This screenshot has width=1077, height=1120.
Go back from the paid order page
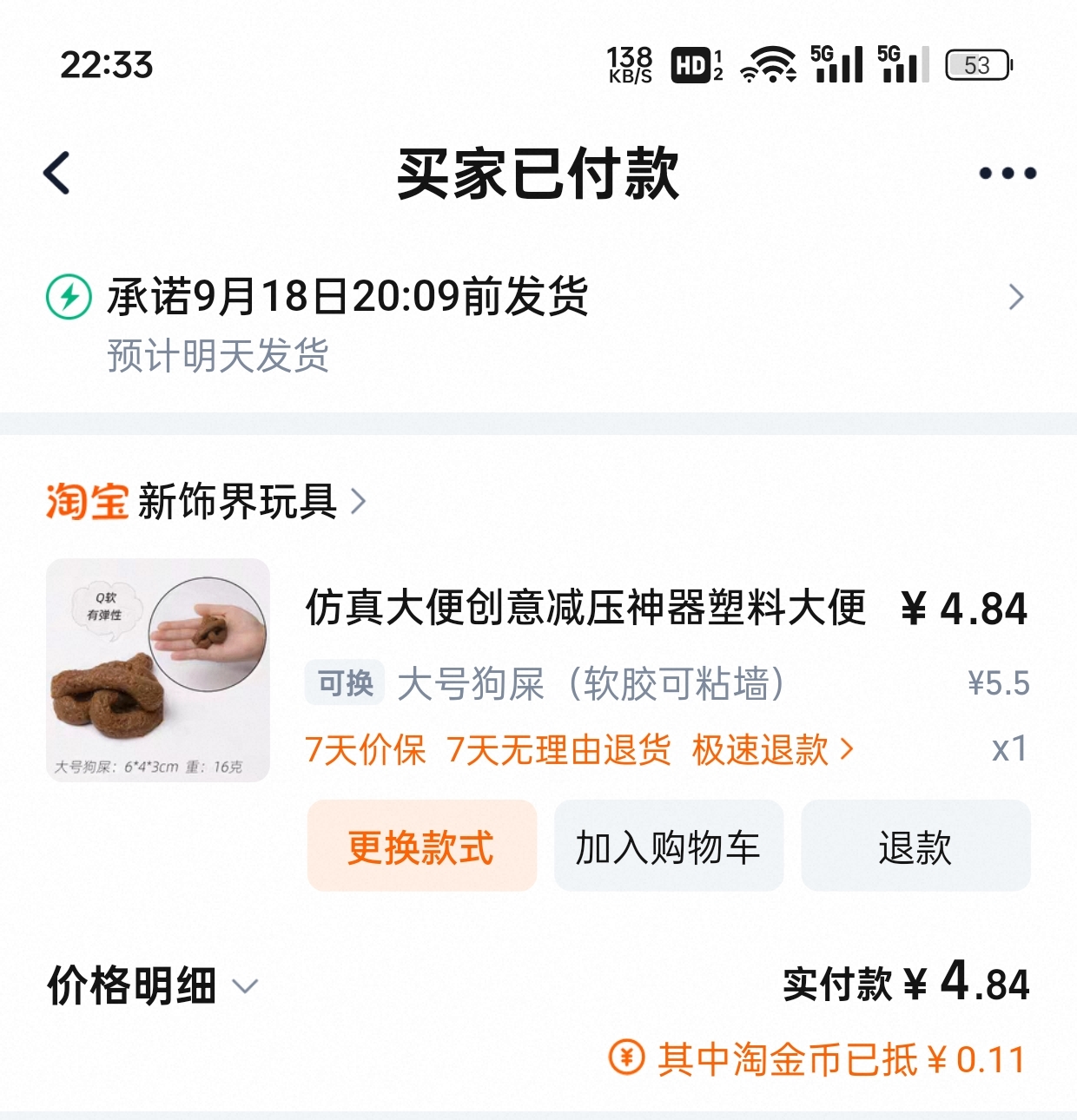57,173
